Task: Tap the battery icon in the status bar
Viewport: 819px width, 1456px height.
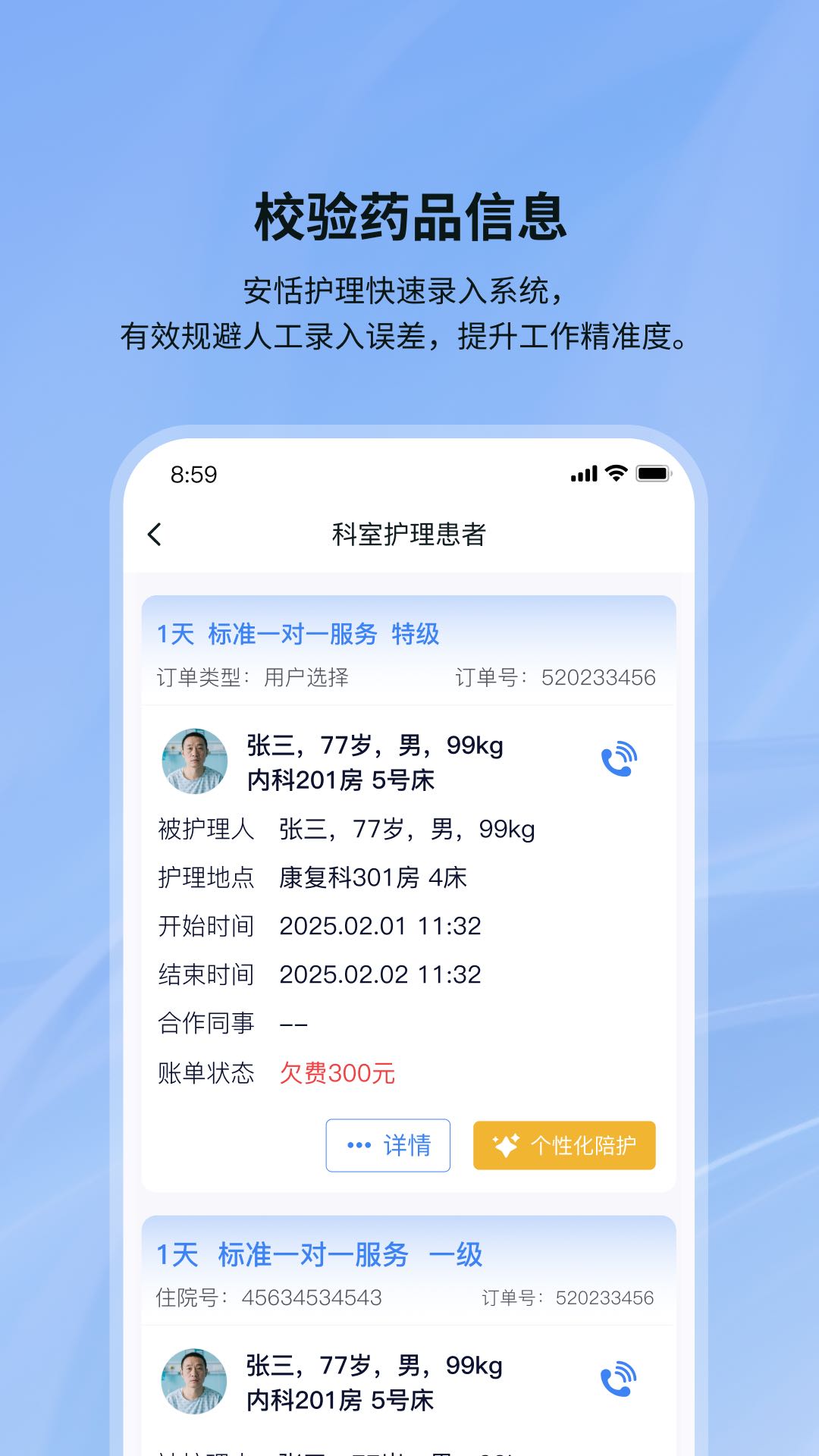Action: (x=654, y=474)
